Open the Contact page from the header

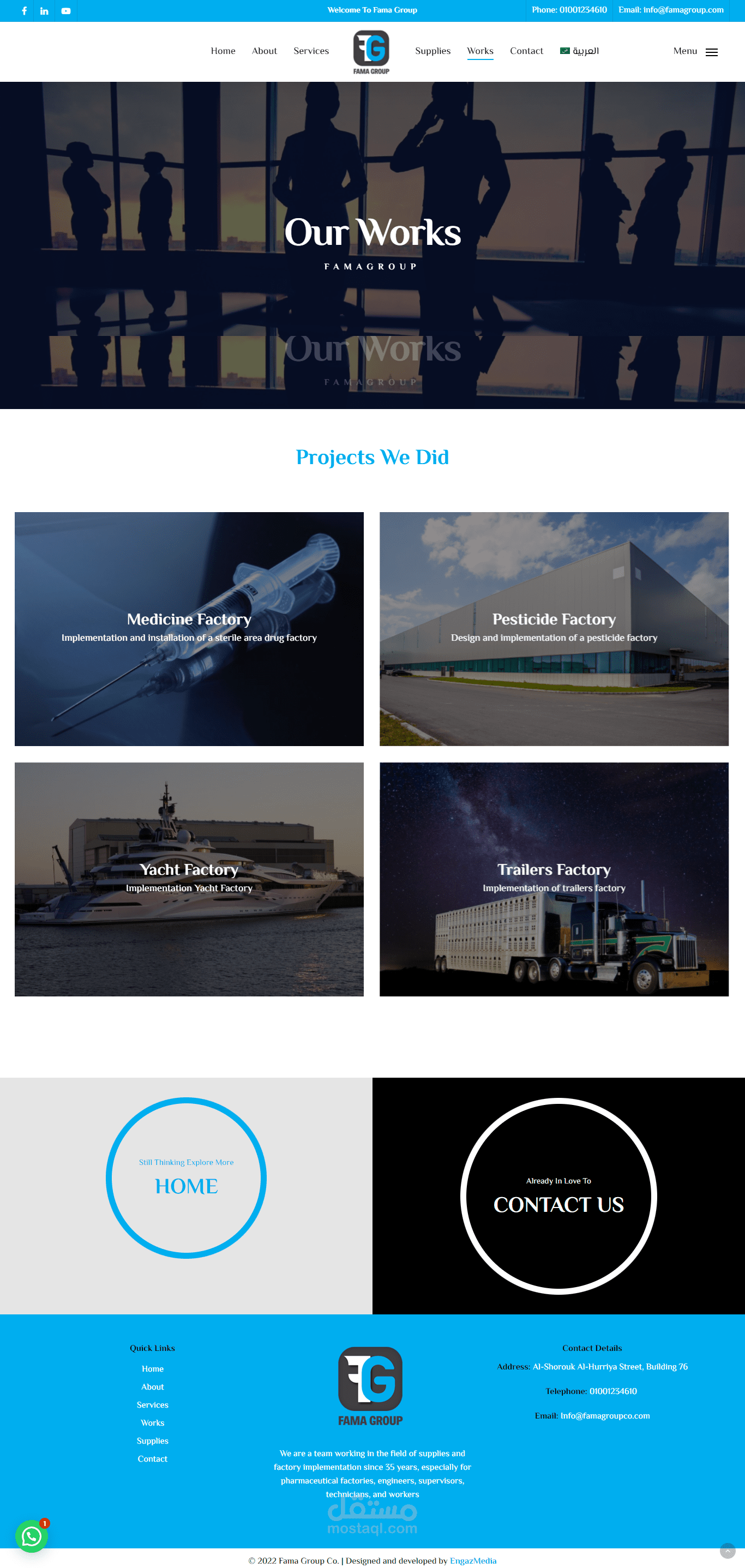point(526,51)
